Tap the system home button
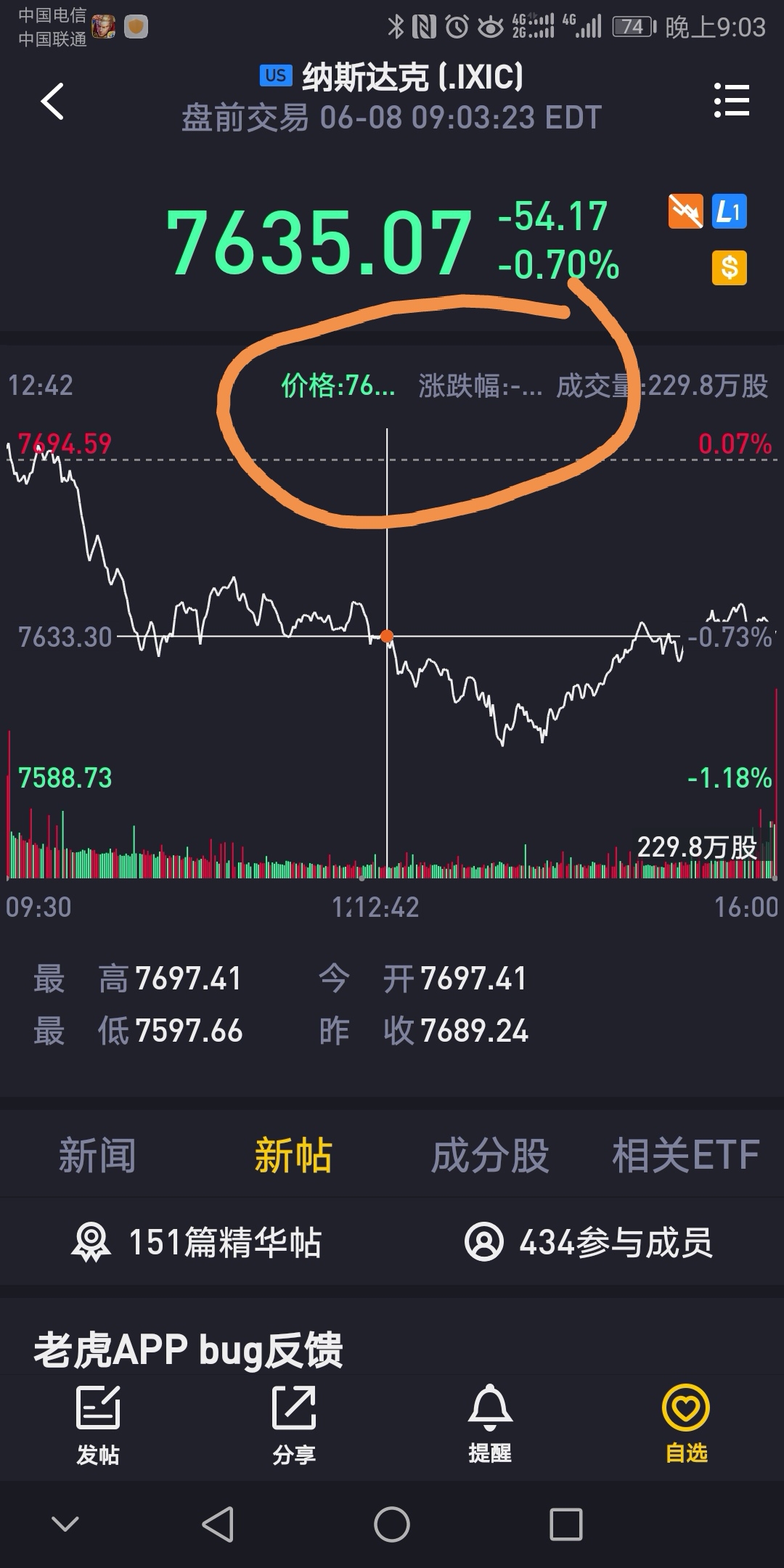Viewport: 784px width, 1568px height. 392,1524
